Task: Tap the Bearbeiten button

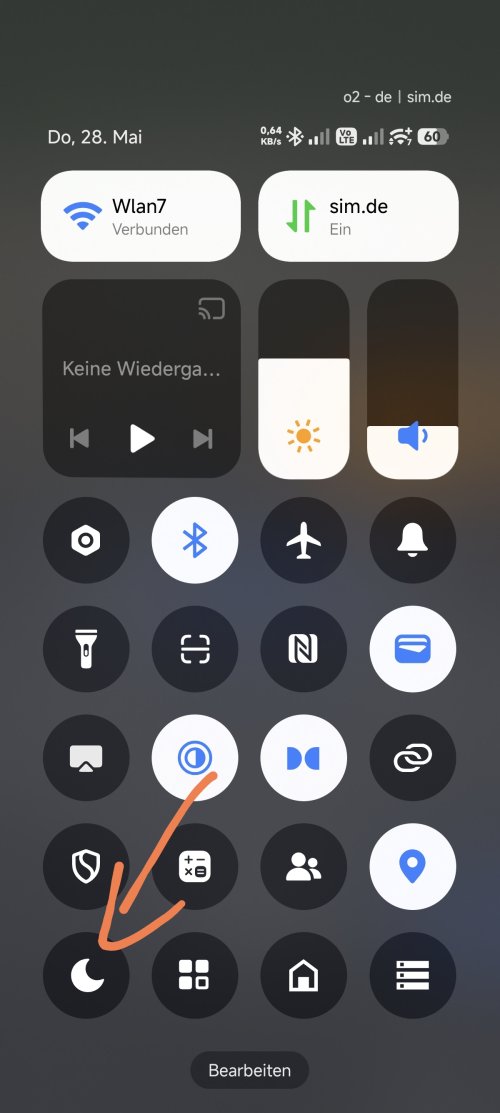Action: click(x=249, y=1070)
